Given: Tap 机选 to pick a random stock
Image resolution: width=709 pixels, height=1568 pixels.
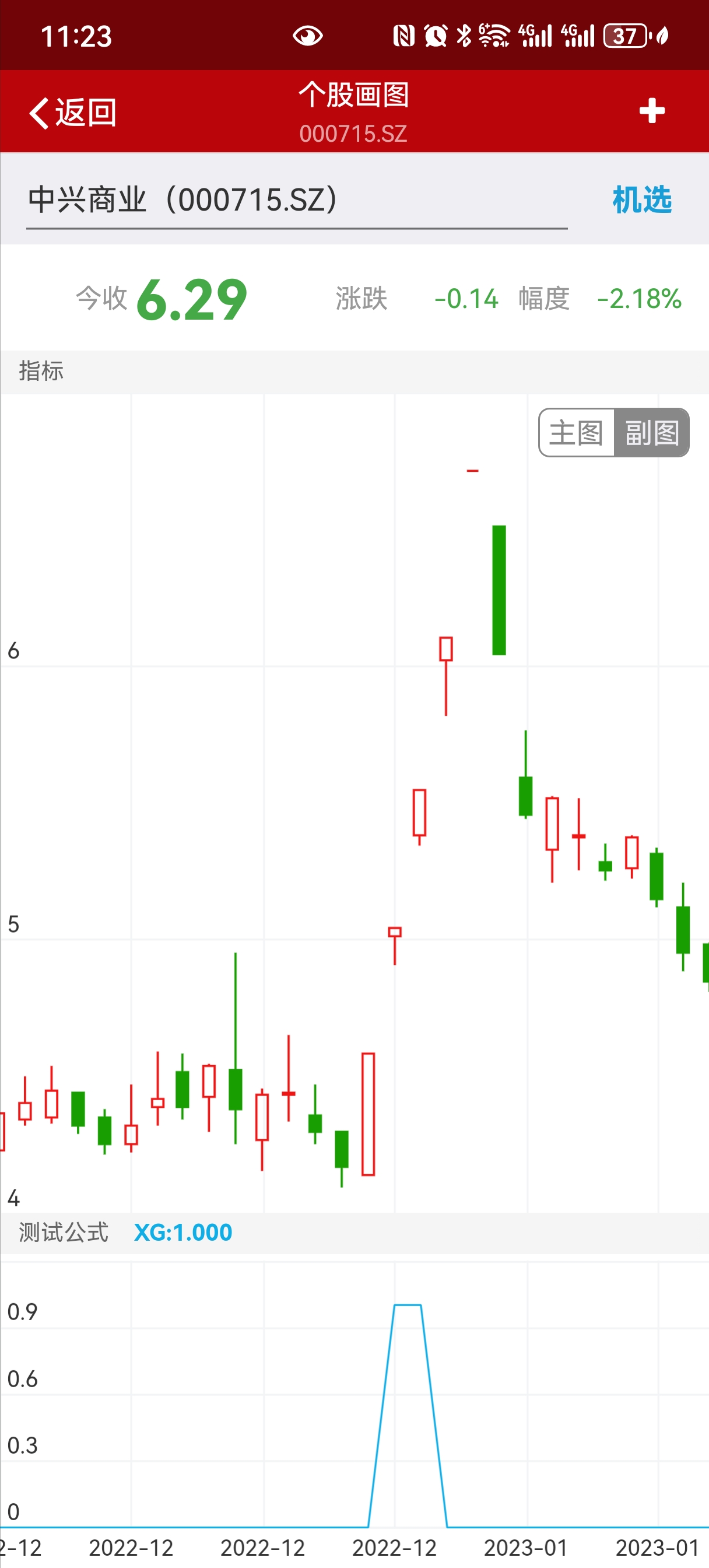Looking at the screenshot, I should [x=641, y=200].
